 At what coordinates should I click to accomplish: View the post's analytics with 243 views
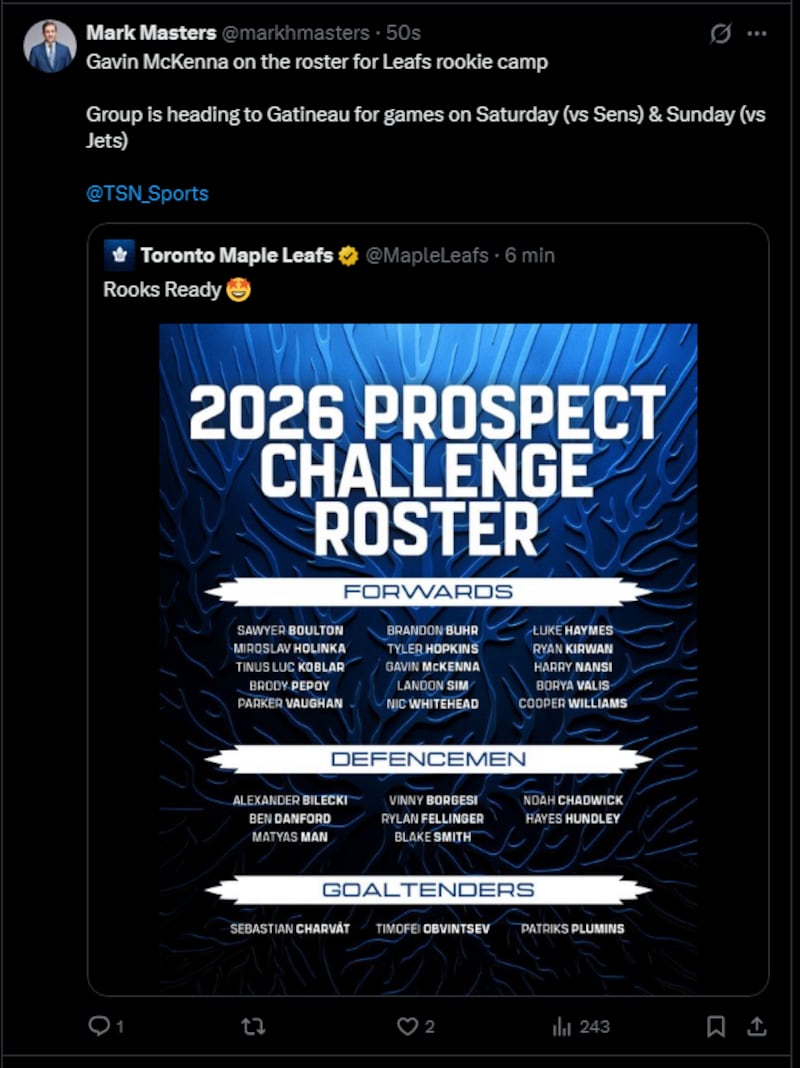[x=581, y=1026]
